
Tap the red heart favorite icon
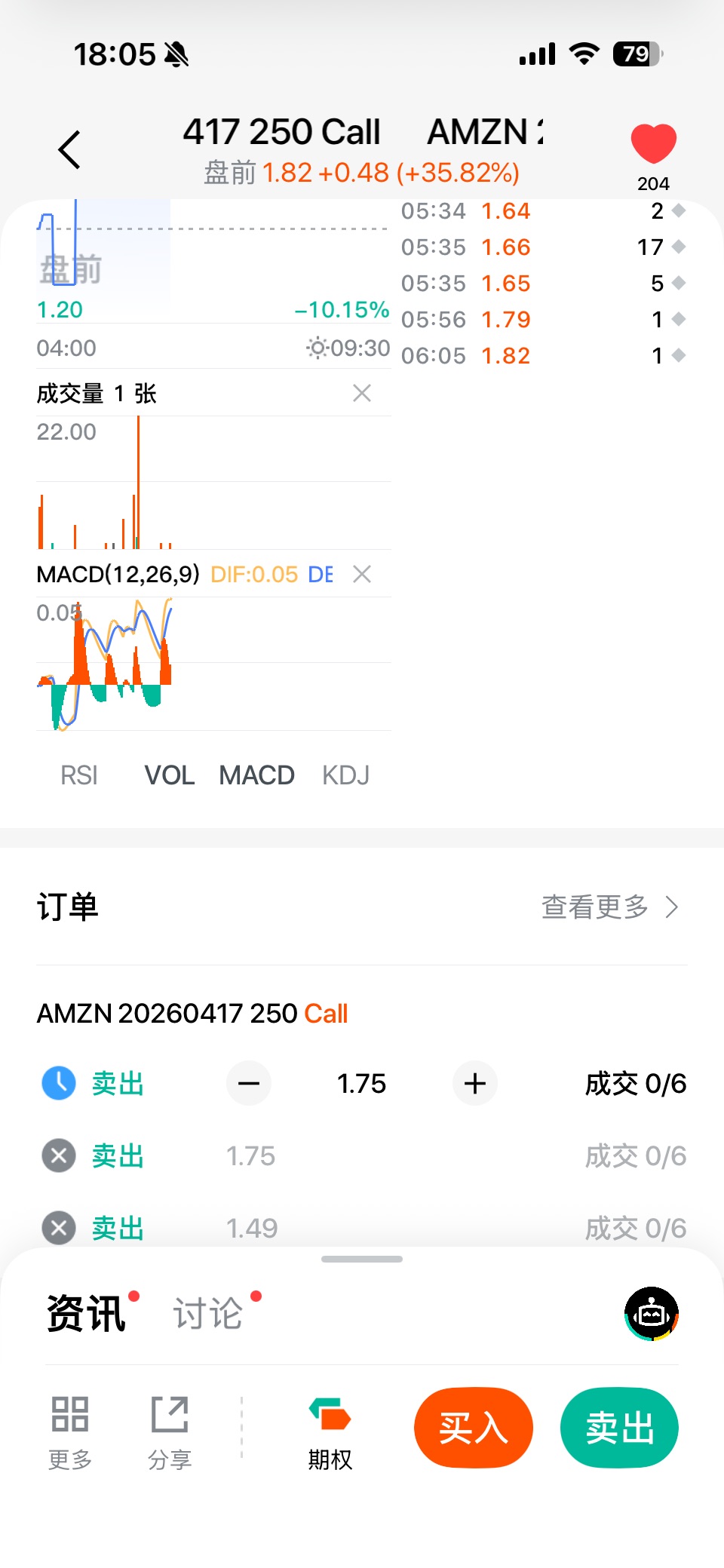[x=653, y=143]
